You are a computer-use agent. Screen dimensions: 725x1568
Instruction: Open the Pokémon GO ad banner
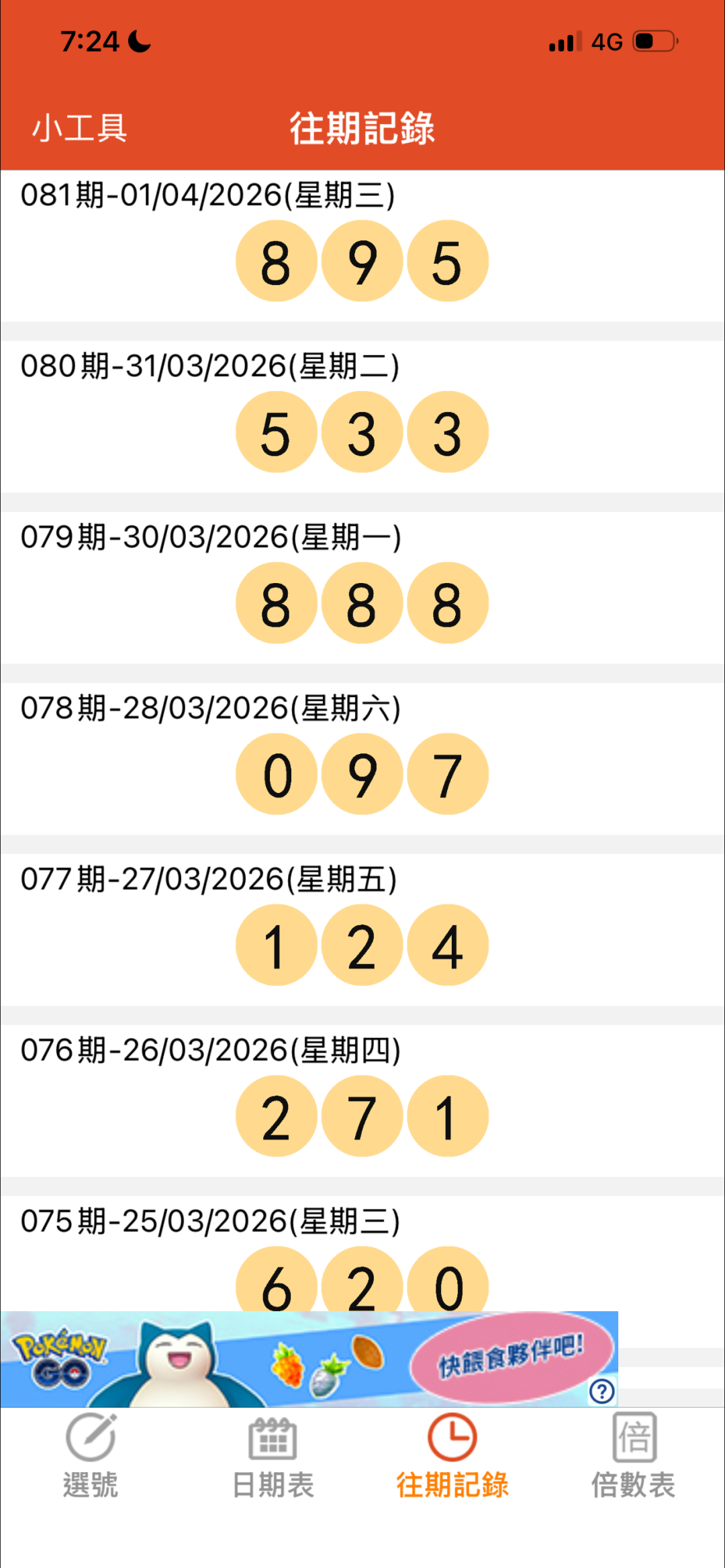pyautogui.click(x=309, y=1360)
